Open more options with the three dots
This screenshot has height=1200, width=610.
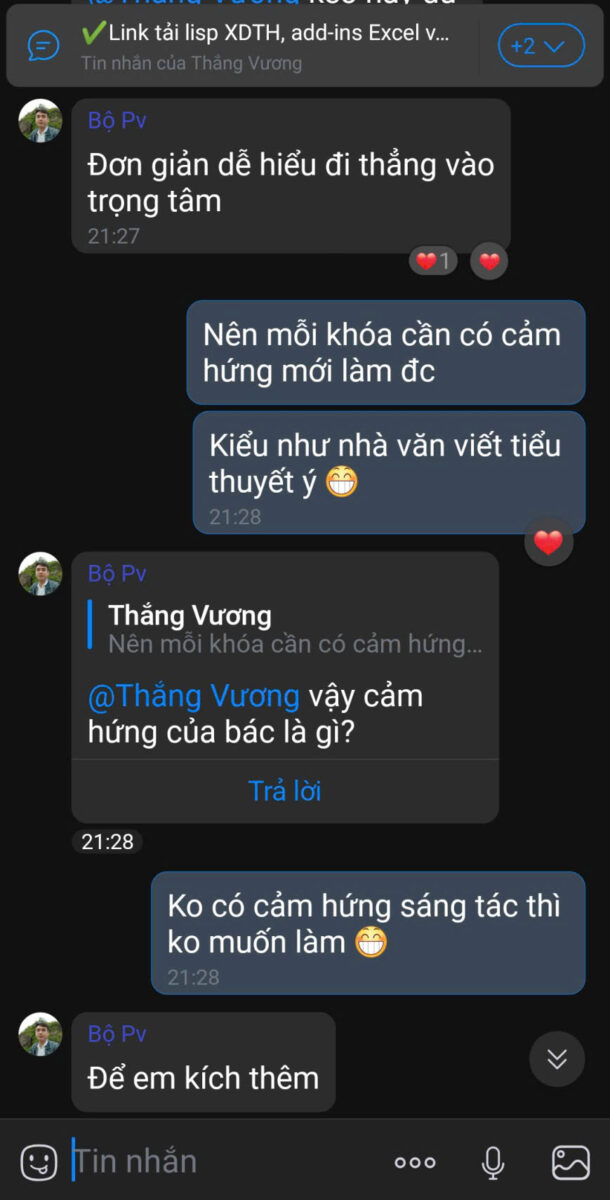[415, 1162]
